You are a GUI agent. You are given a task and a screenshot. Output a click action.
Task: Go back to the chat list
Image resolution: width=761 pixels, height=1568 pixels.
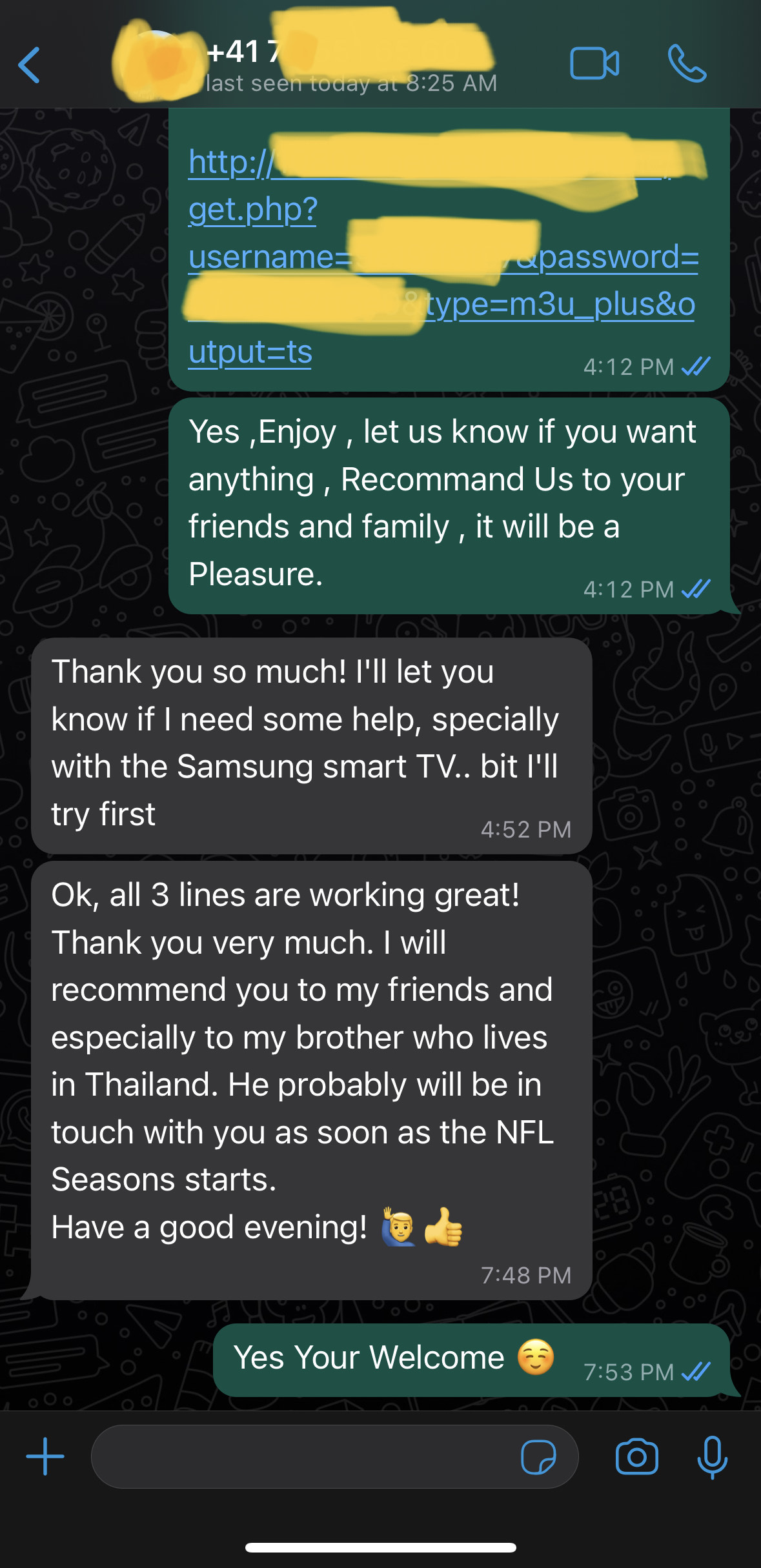[x=29, y=65]
